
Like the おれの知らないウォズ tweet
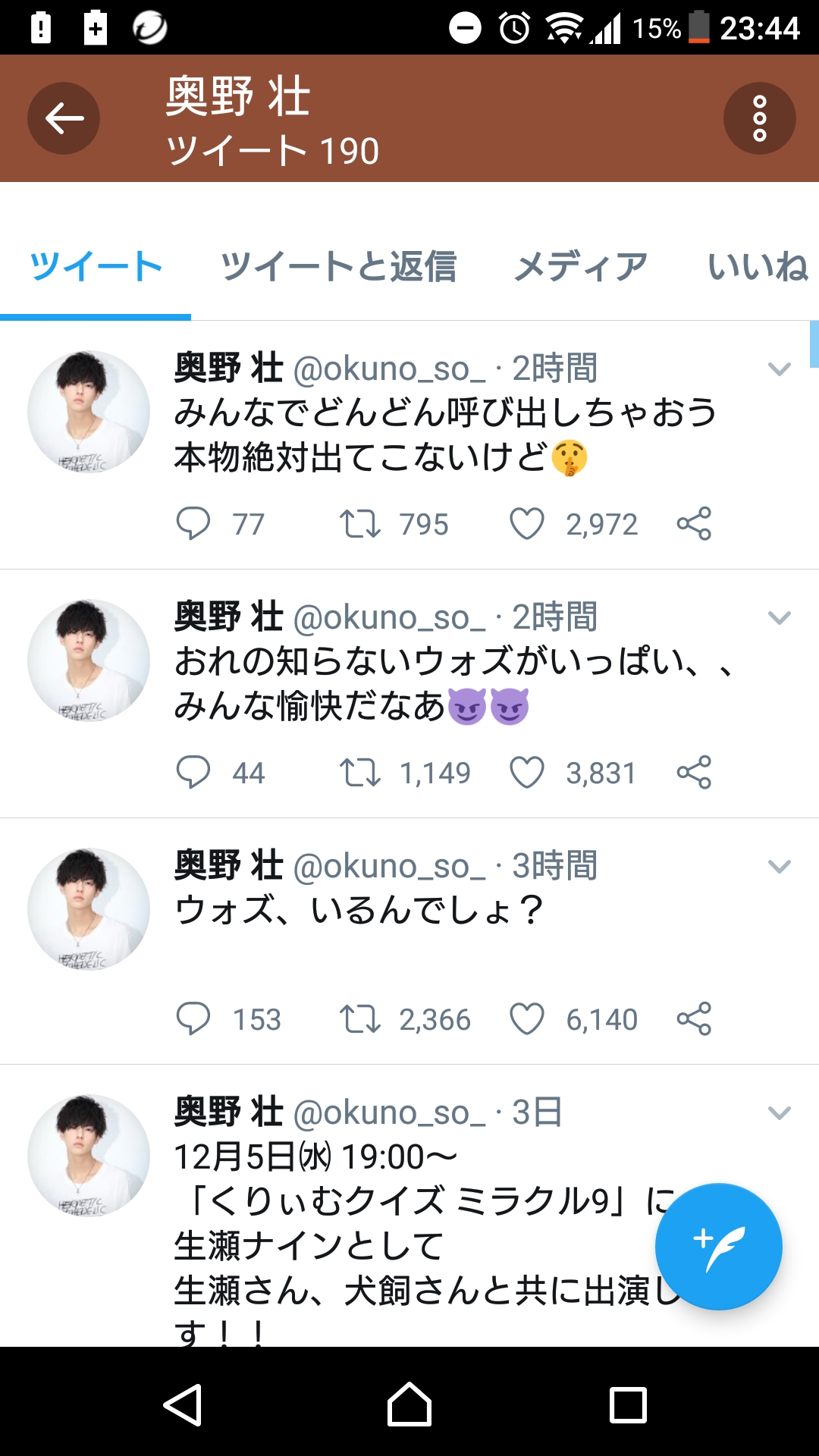pyautogui.click(x=527, y=772)
